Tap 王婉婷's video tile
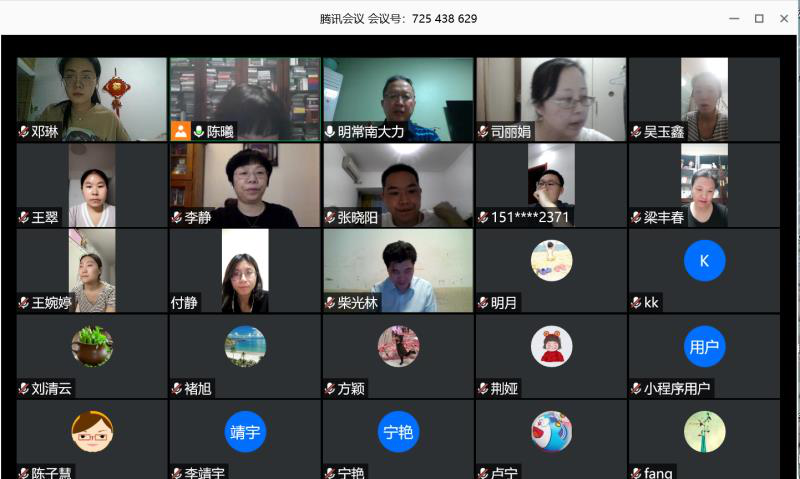This screenshot has width=800, height=479. tap(91, 270)
